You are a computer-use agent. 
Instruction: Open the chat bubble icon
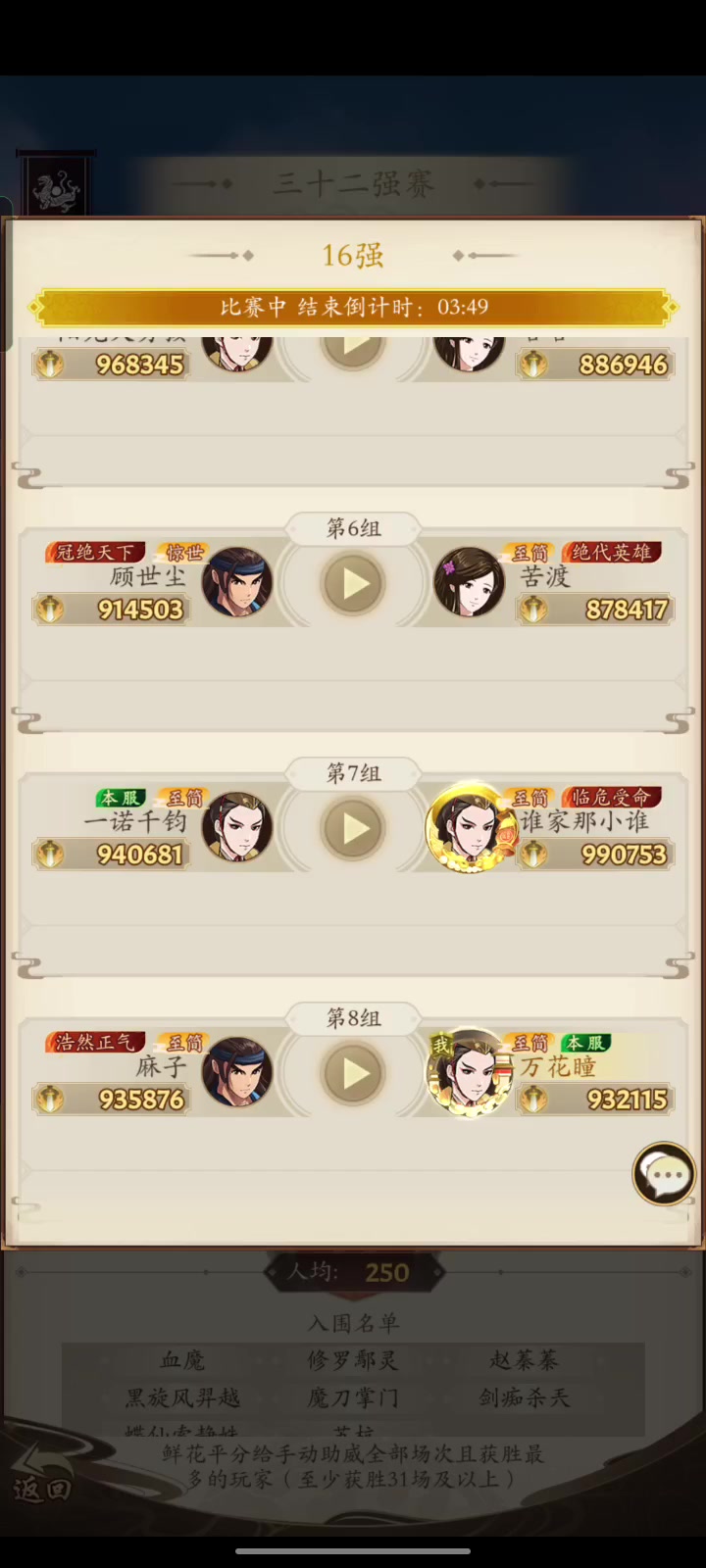tap(664, 1173)
